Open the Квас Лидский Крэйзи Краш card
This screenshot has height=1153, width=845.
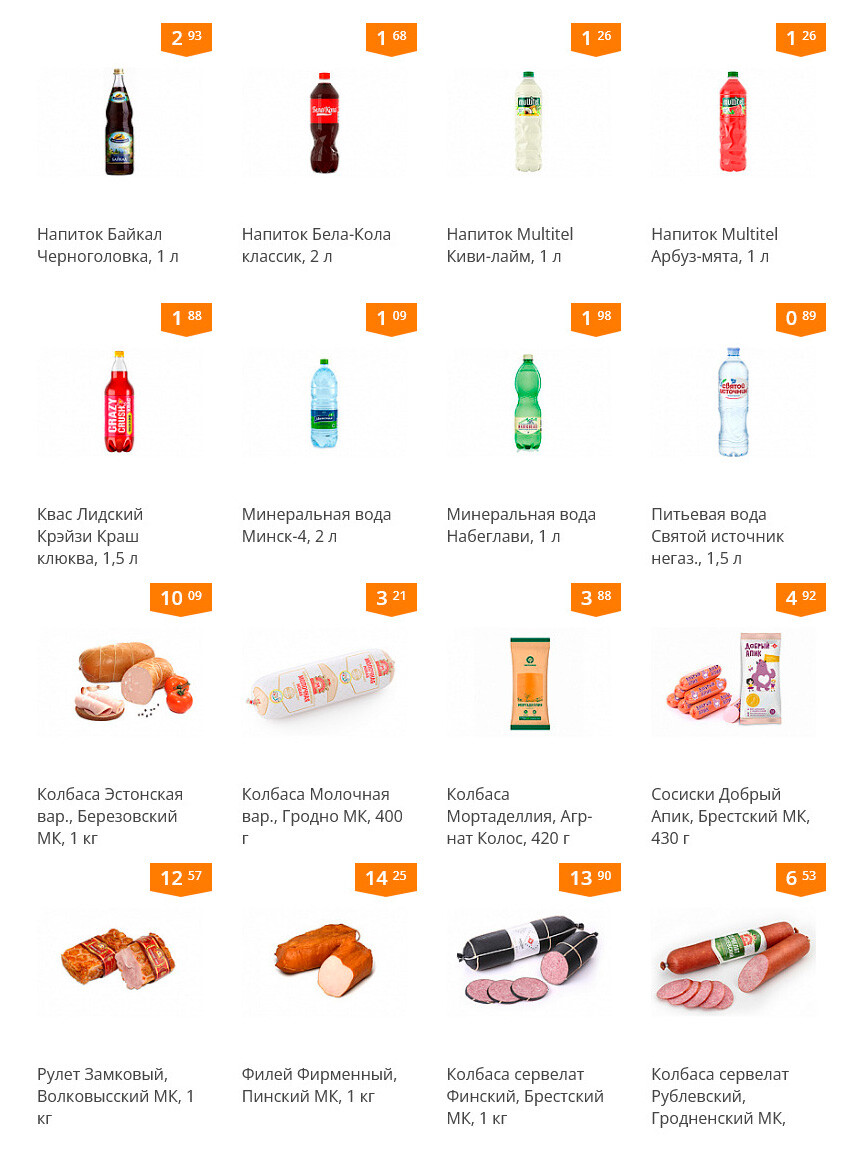(x=119, y=402)
